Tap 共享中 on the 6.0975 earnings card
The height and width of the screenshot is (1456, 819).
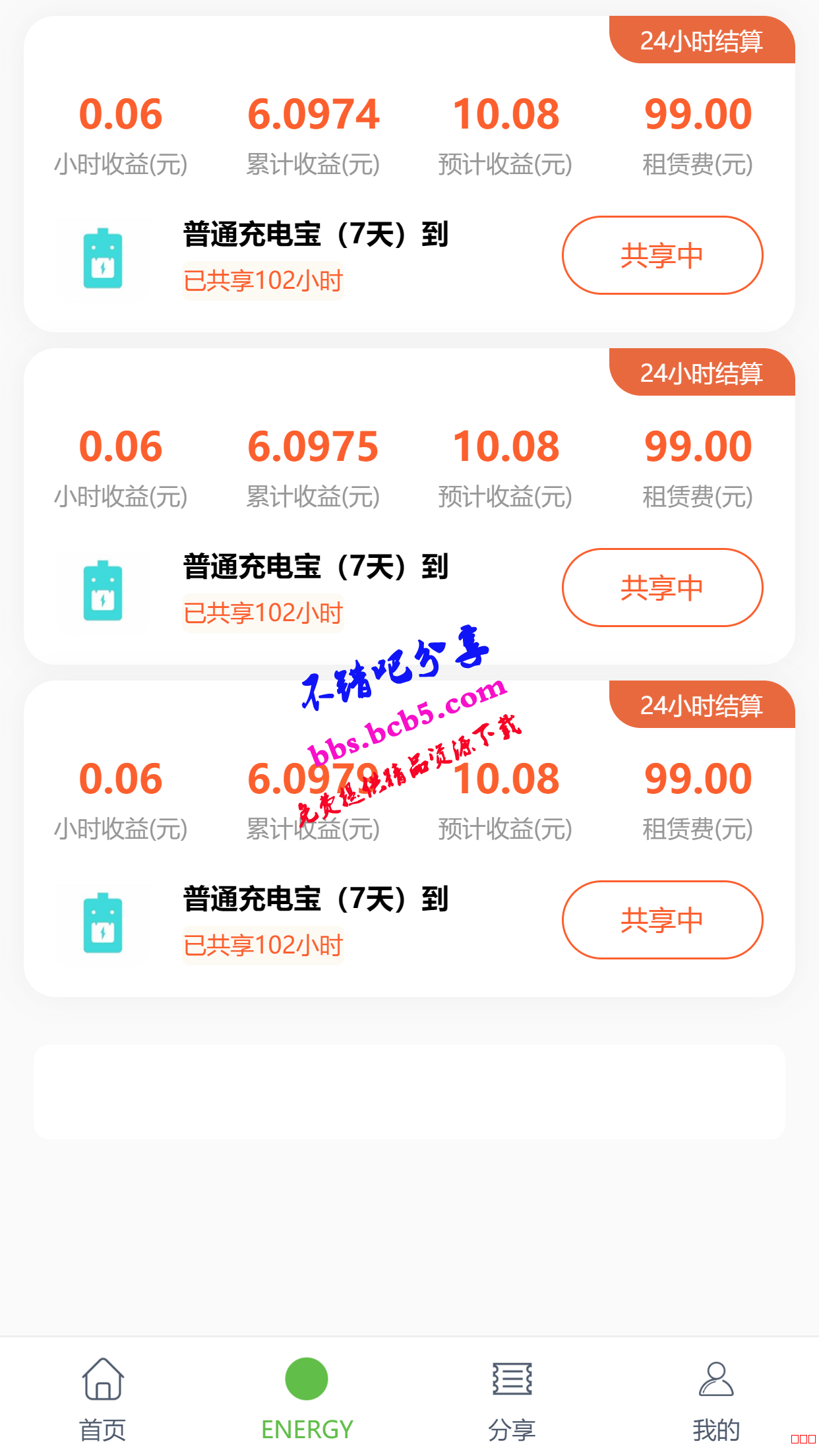point(662,588)
